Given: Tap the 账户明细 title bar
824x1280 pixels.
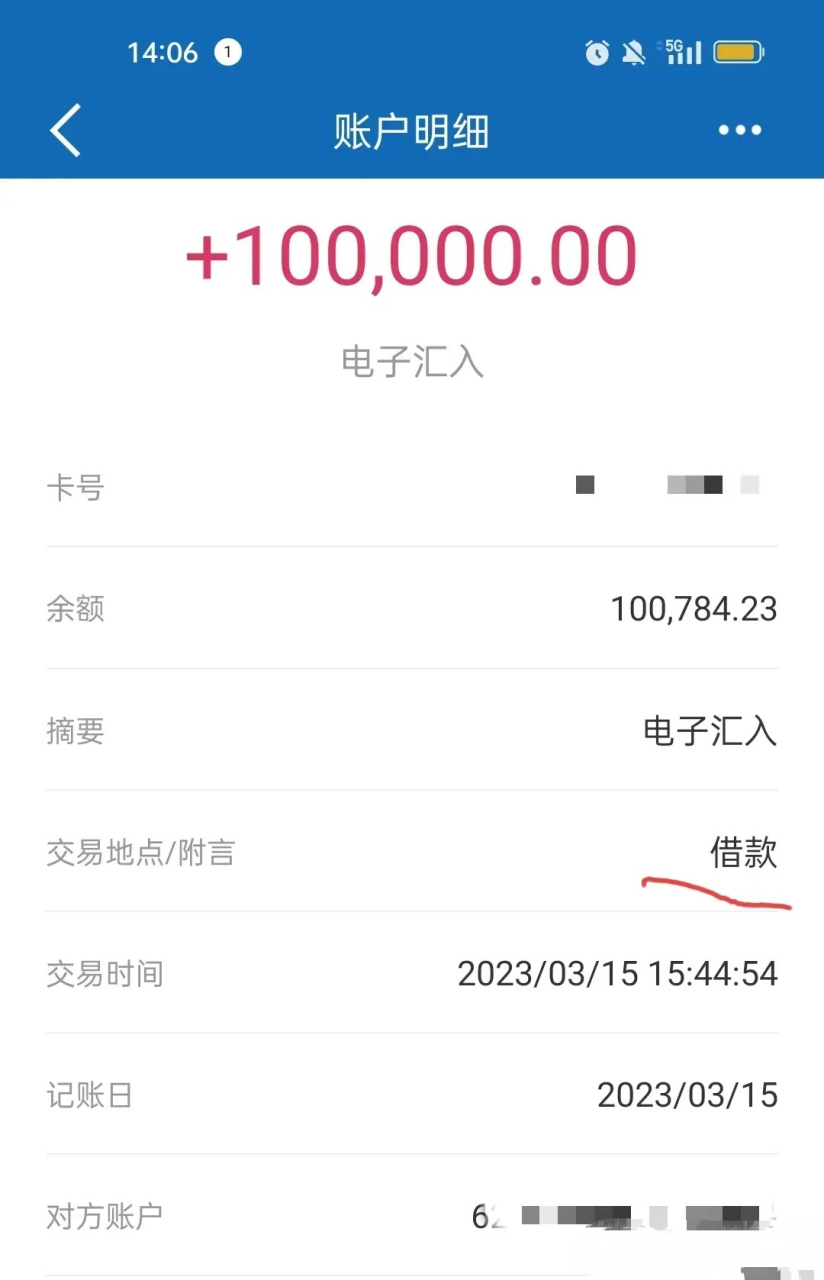Looking at the screenshot, I should [412, 131].
